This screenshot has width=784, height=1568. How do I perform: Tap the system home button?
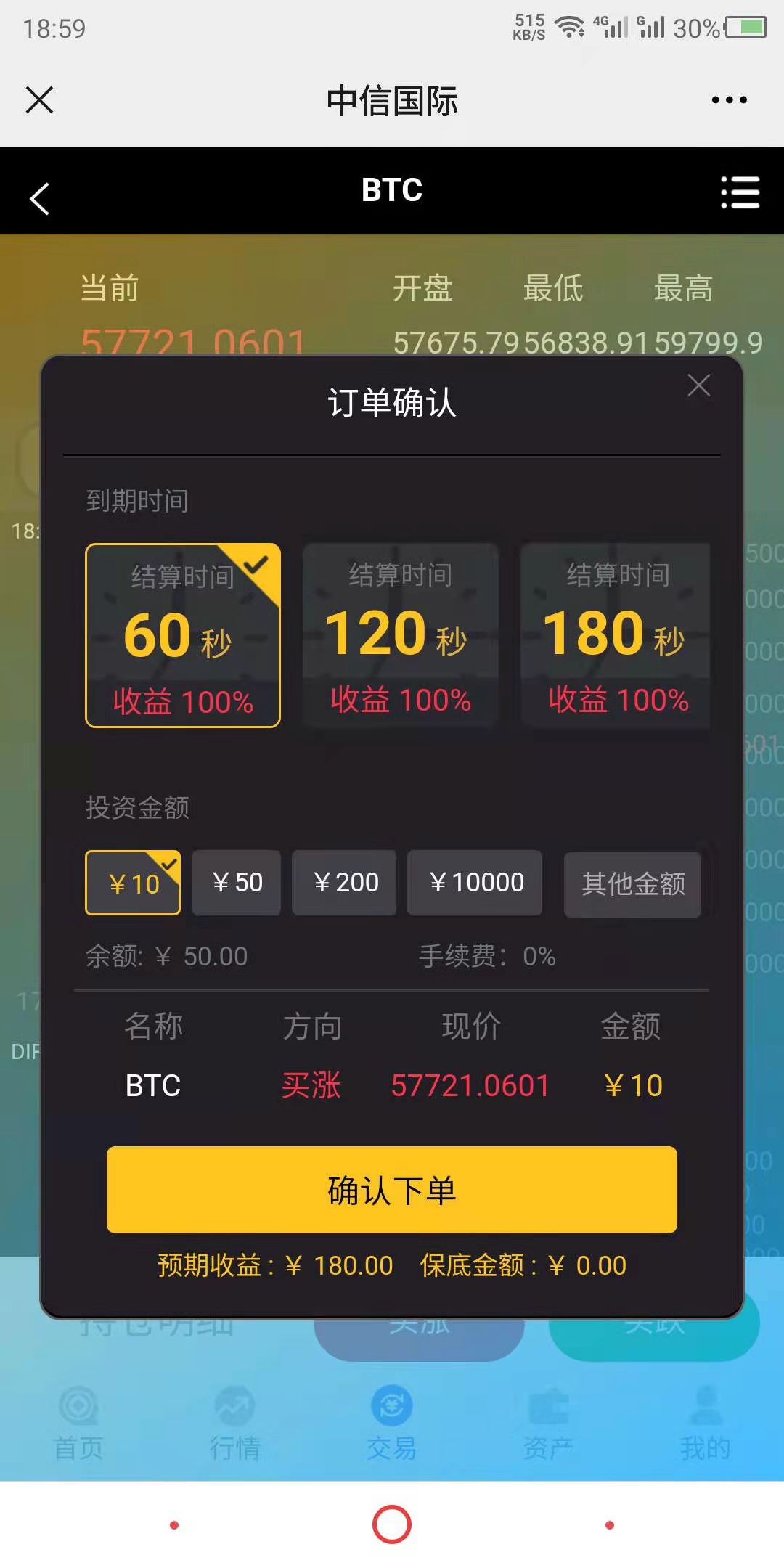(x=392, y=1525)
